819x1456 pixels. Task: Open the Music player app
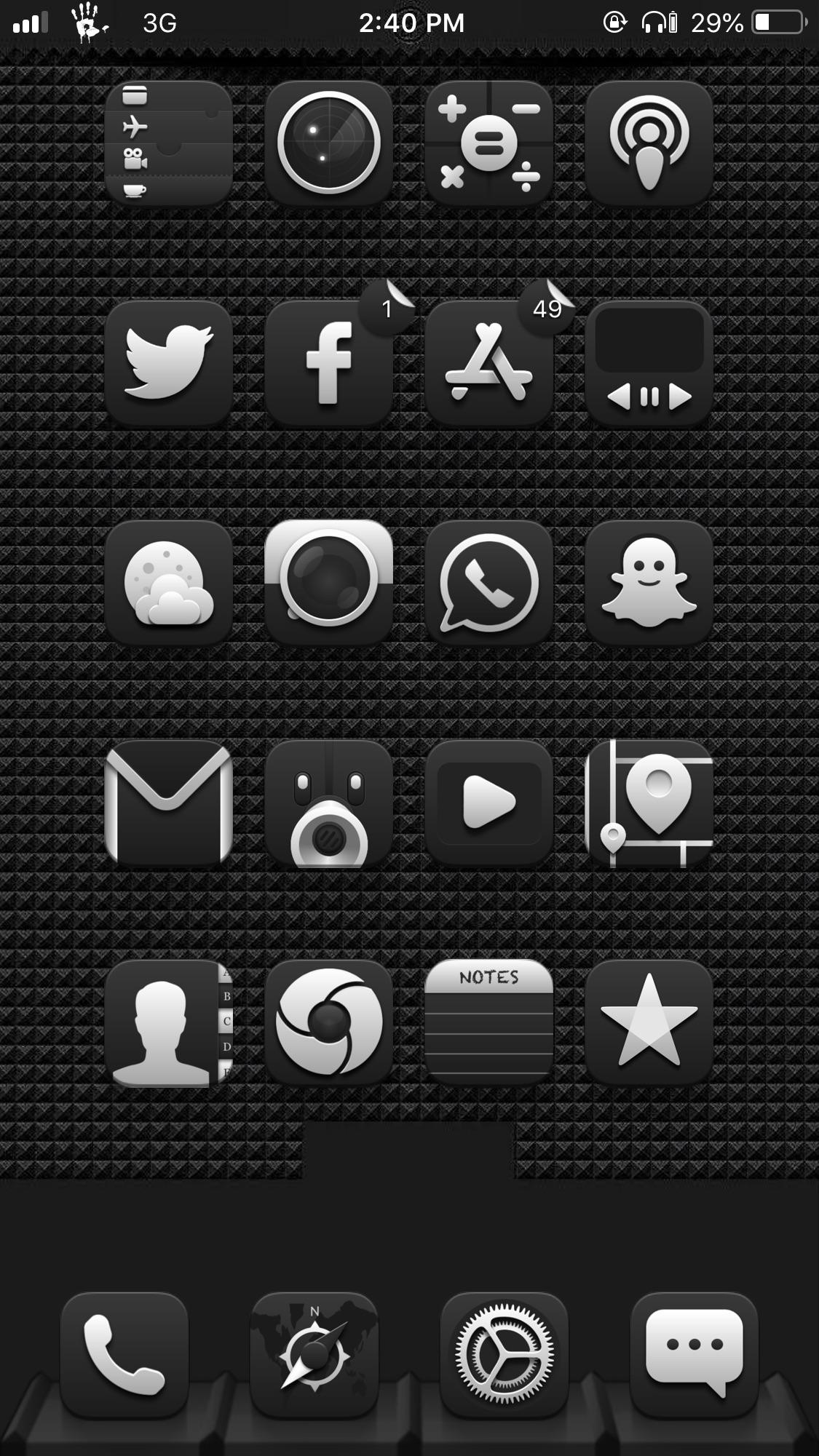(x=649, y=363)
